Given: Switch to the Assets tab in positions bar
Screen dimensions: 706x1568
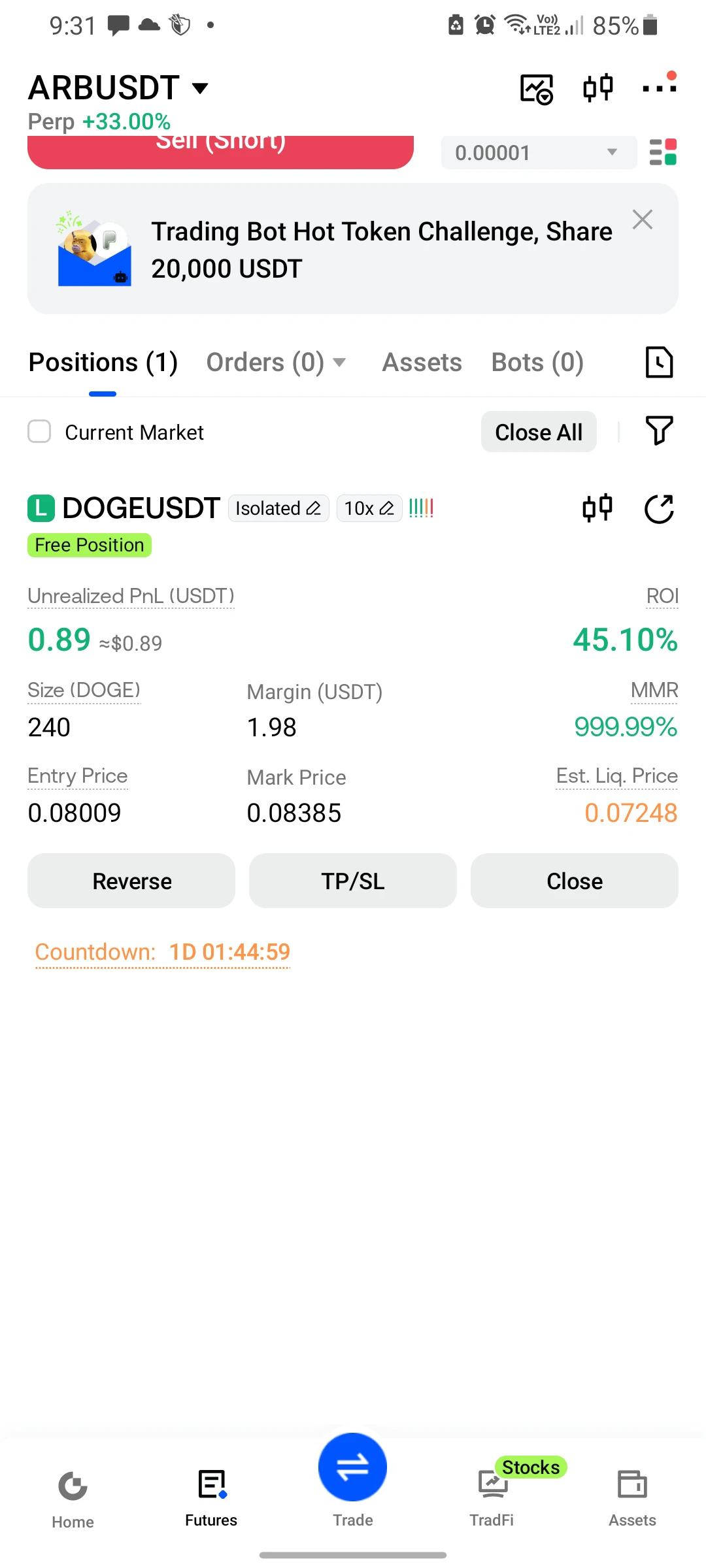Looking at the screenshot, I should point(422,363).
